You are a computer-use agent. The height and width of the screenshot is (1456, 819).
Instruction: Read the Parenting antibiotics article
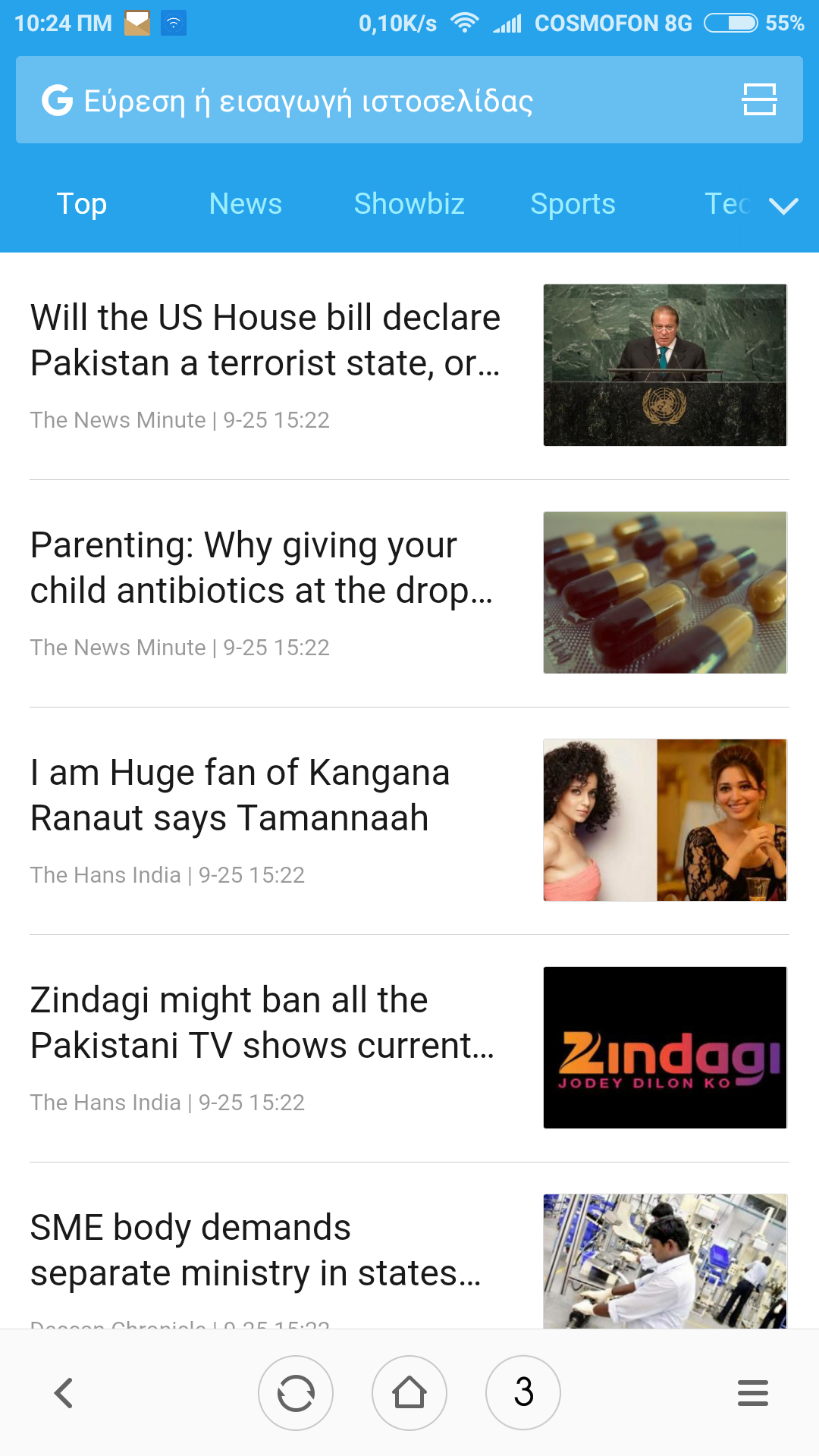(x=262, y=568)
